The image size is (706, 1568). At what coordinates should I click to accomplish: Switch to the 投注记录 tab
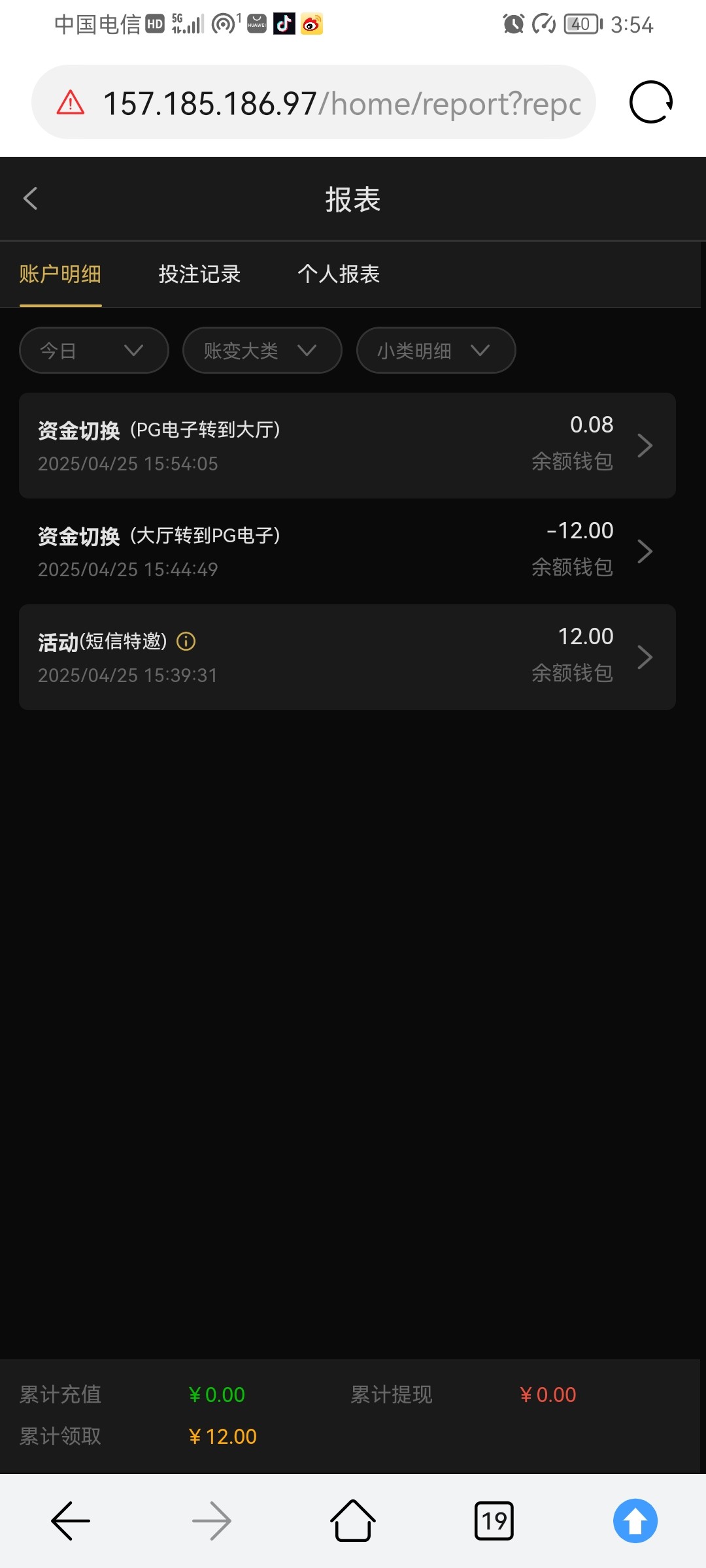tap(199, 274)
